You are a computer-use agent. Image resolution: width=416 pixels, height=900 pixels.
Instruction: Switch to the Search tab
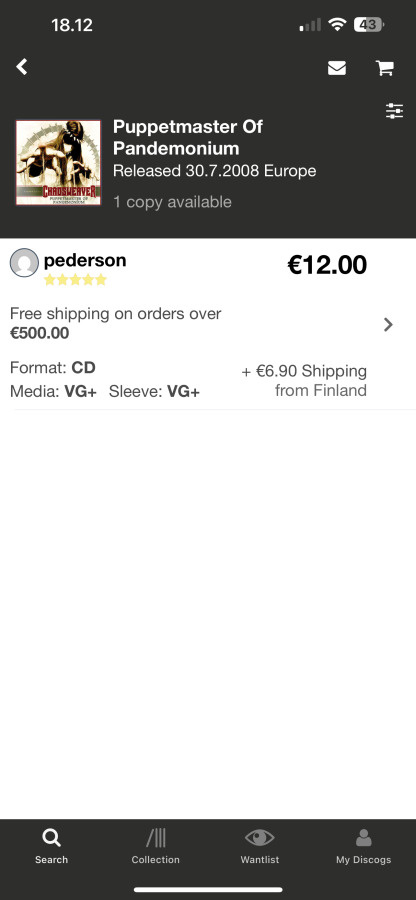click(51, 847)
